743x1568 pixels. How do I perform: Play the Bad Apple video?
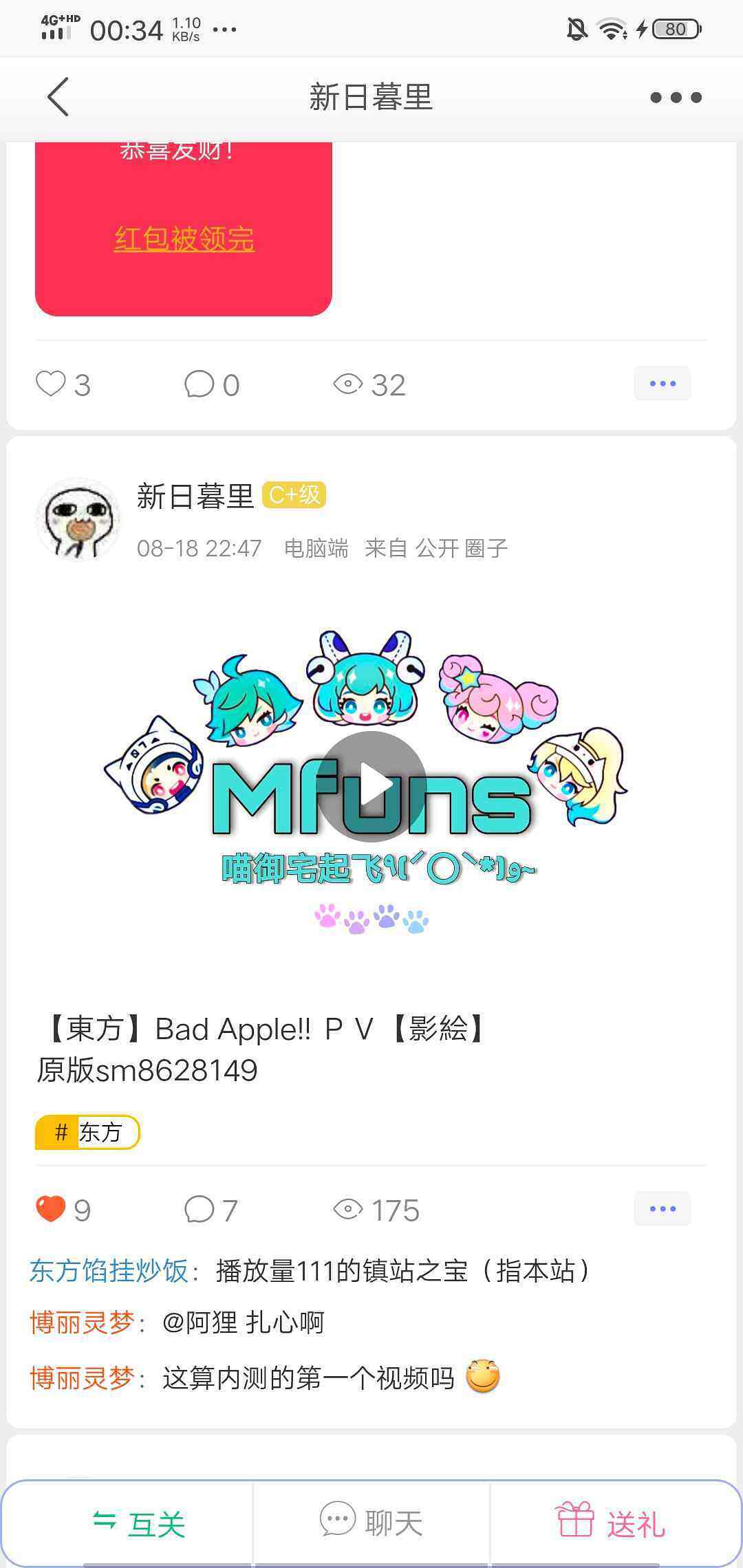click(371, 786)
